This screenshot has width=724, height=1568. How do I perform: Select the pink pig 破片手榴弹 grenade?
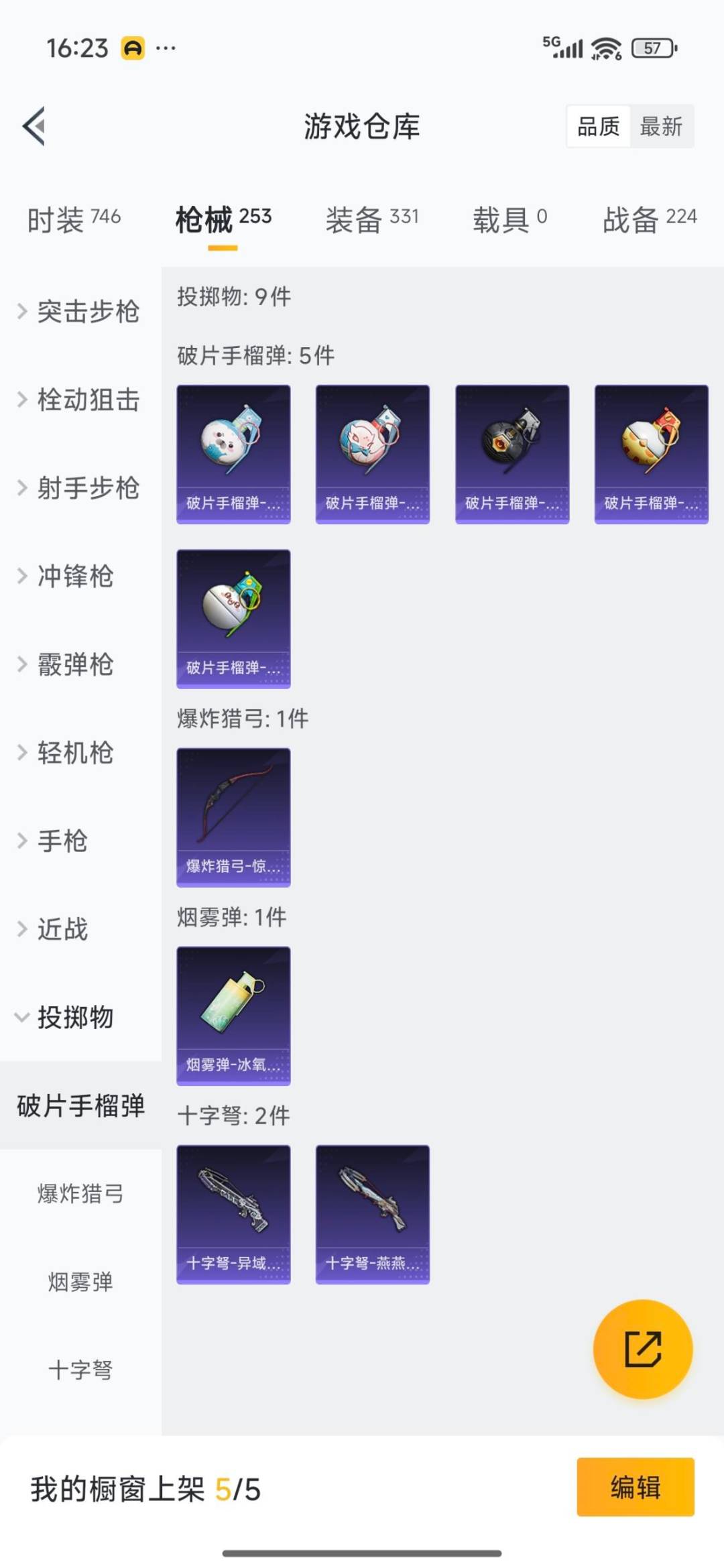(373, 453)
